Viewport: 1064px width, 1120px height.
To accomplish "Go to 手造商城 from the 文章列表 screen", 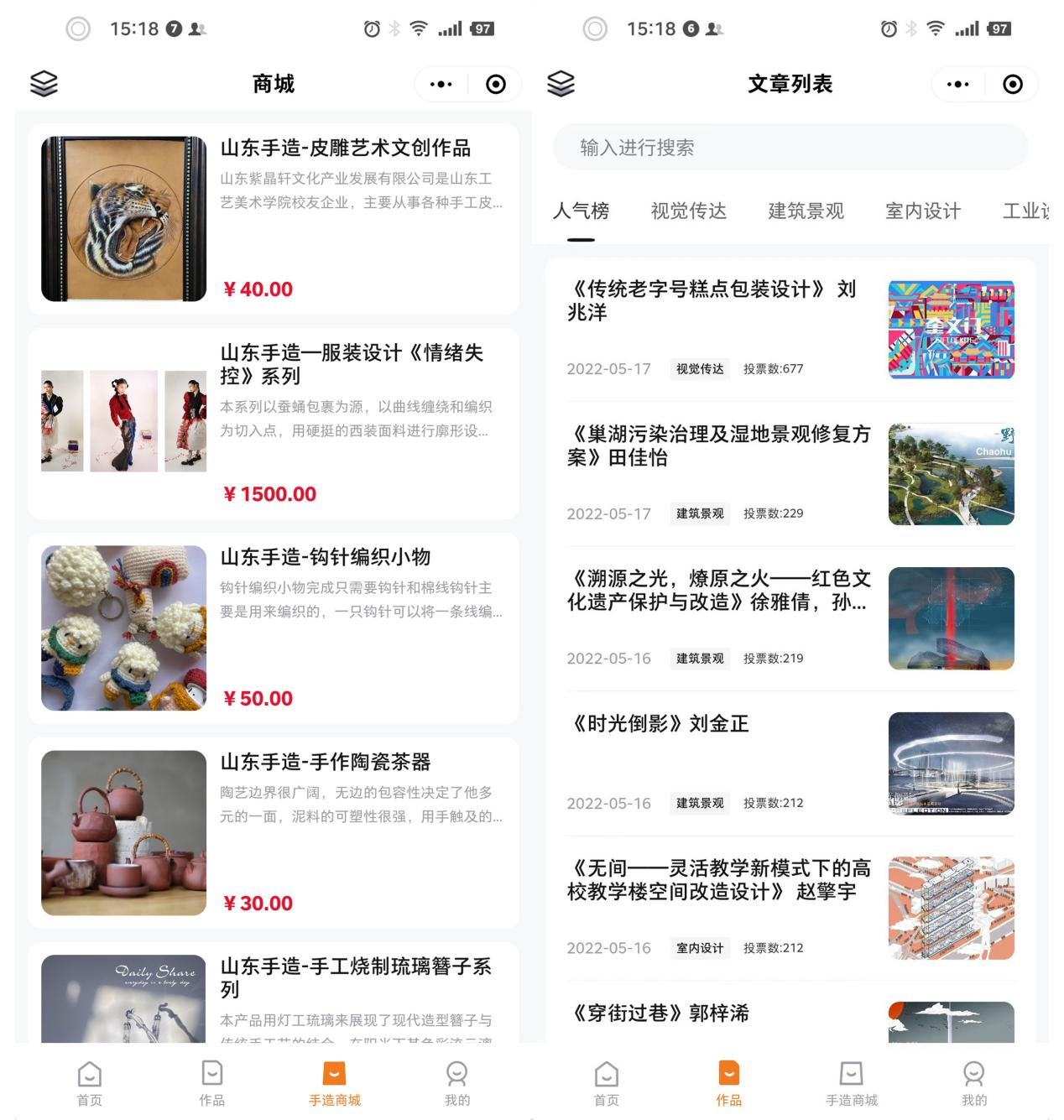I will (851, 1083).
